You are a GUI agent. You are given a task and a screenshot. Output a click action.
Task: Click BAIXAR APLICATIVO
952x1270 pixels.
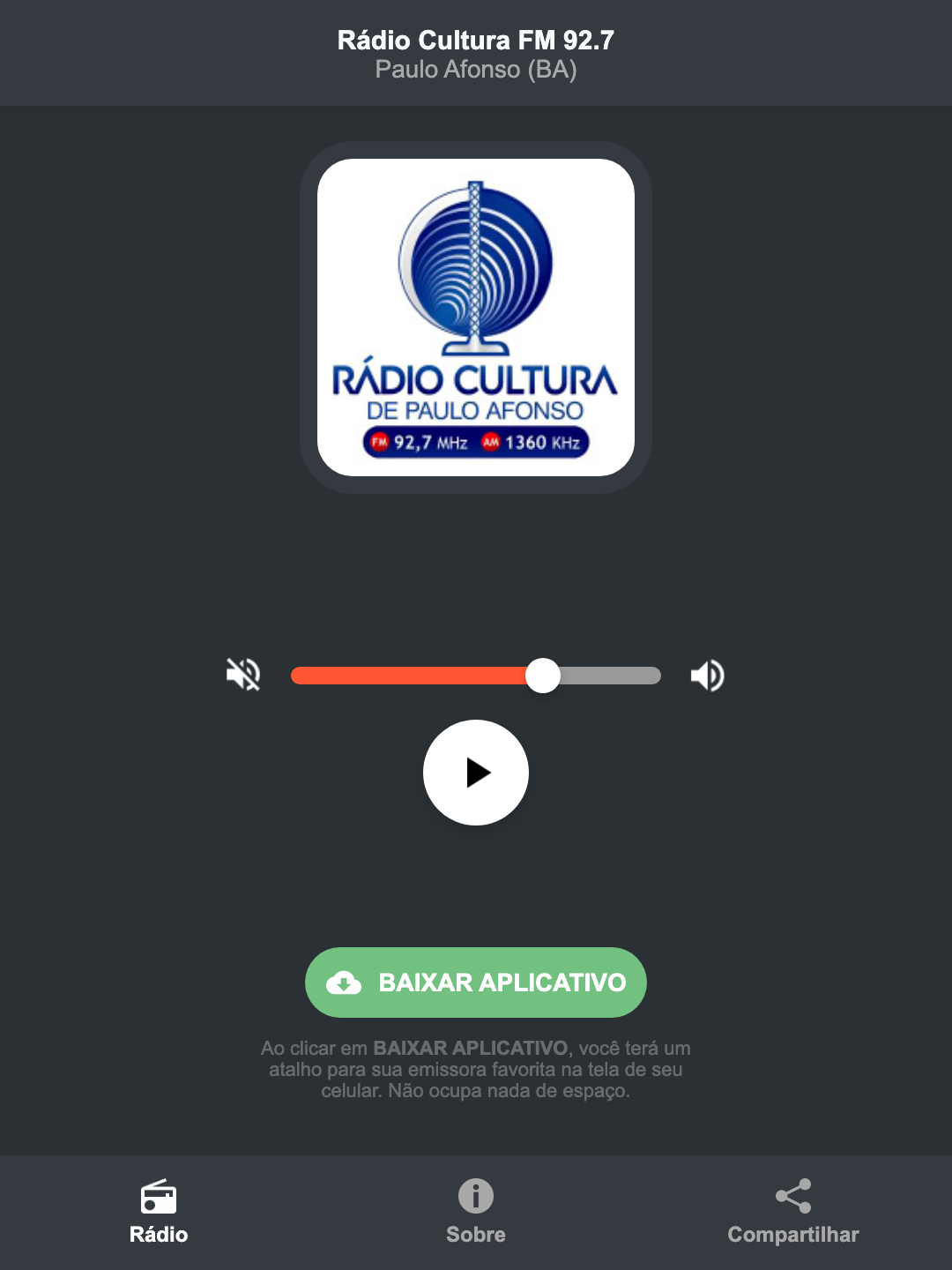coord(475,982)
